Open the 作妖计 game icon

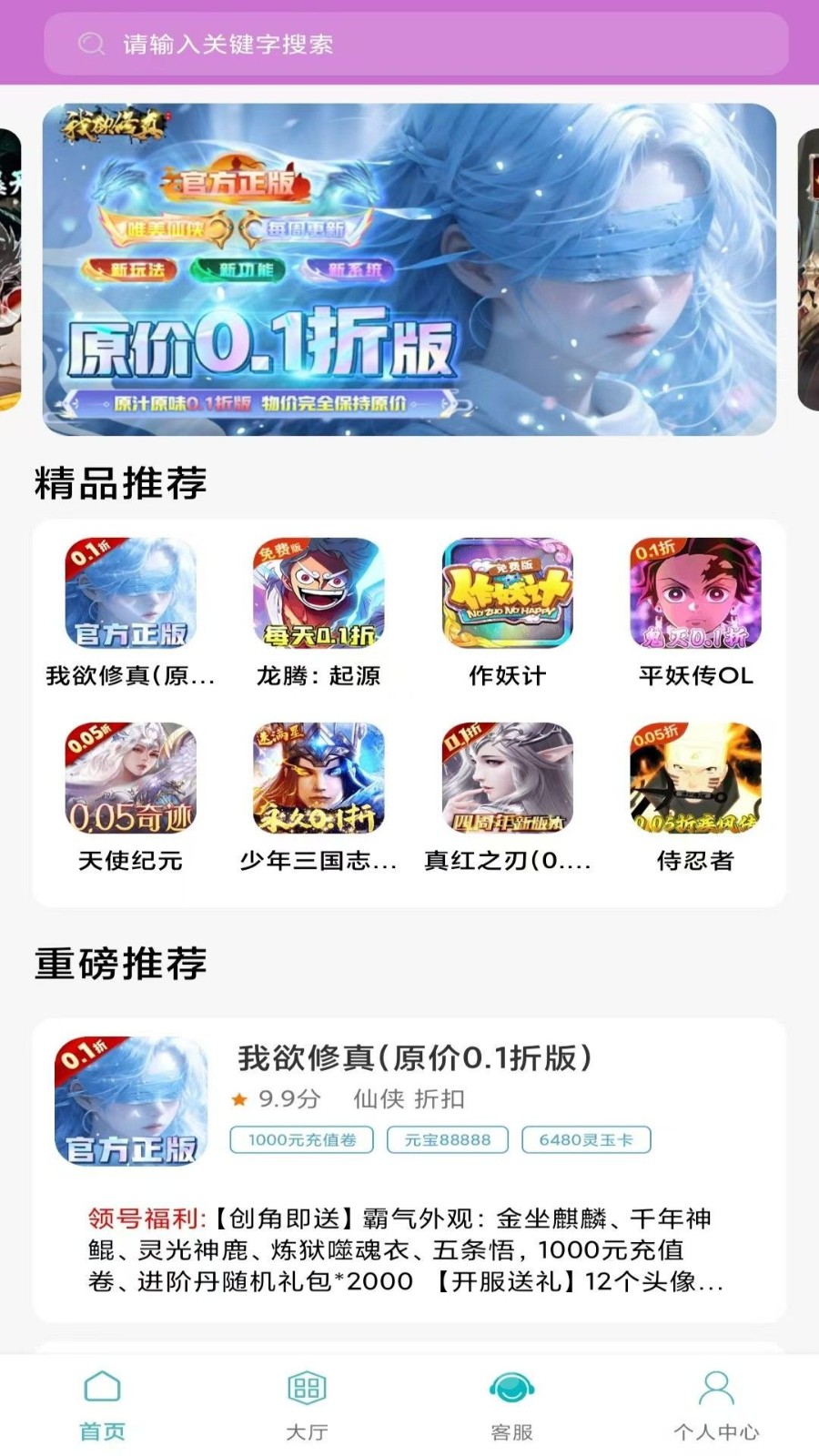tap(506, 593)
